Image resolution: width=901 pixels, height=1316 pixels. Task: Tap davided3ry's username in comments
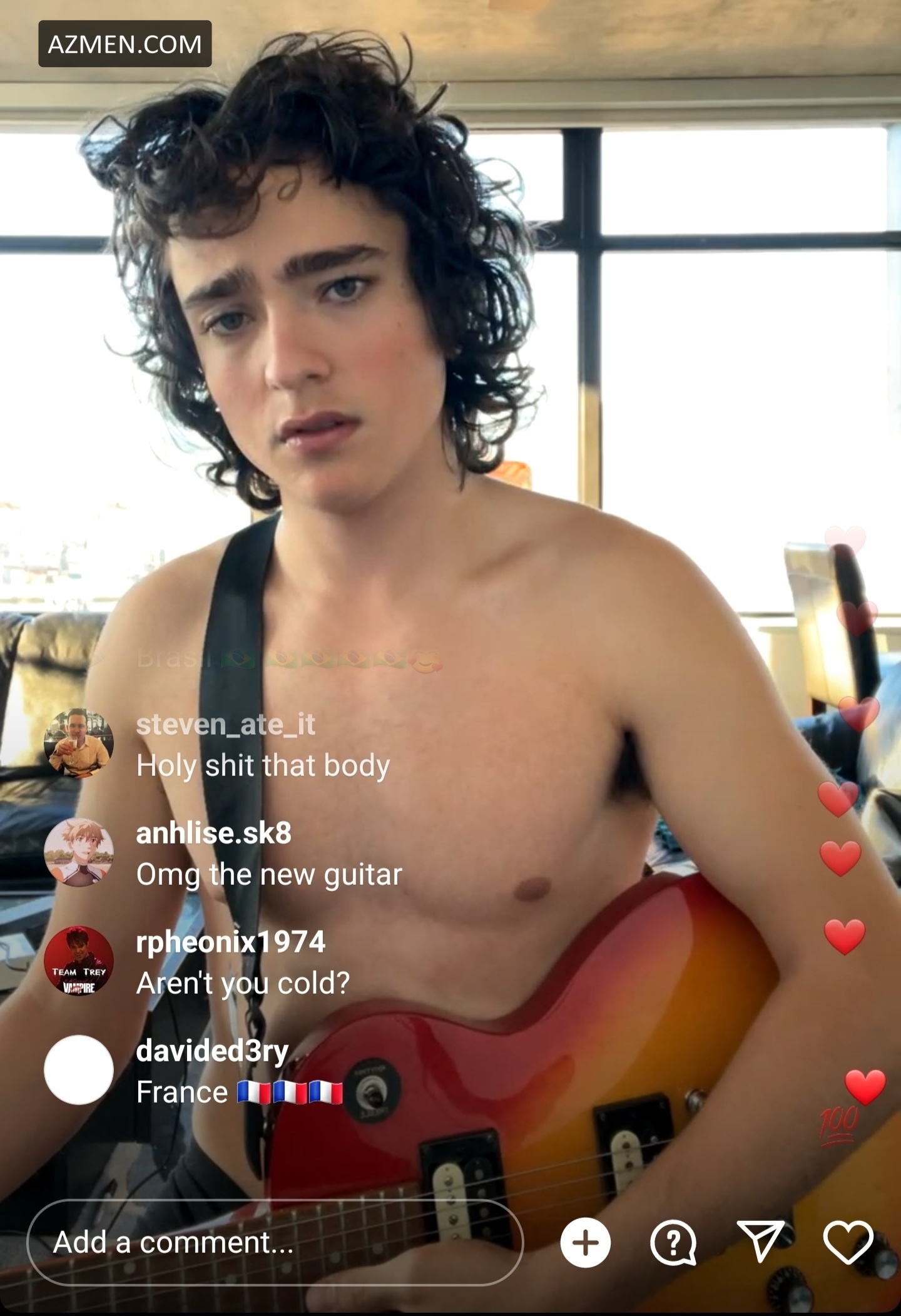click(212, 1051)
